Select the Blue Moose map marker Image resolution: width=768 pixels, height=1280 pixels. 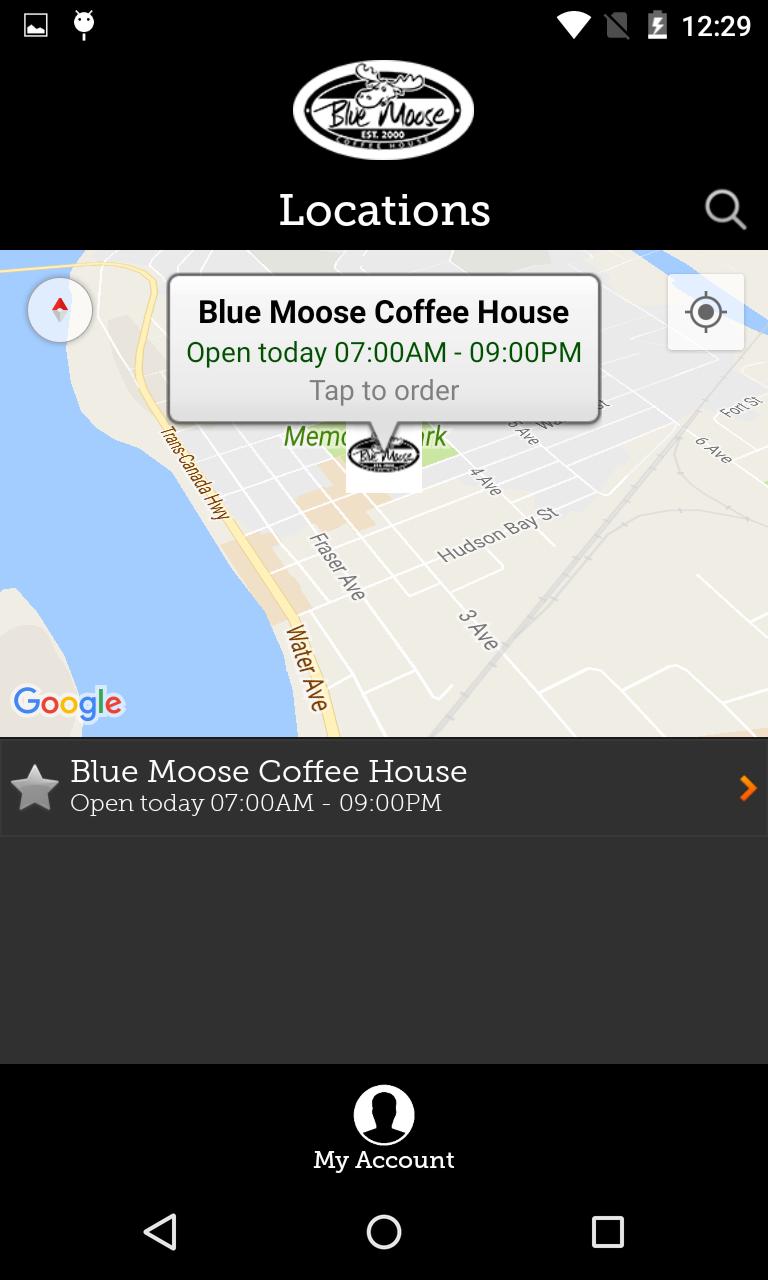(384, 459)
